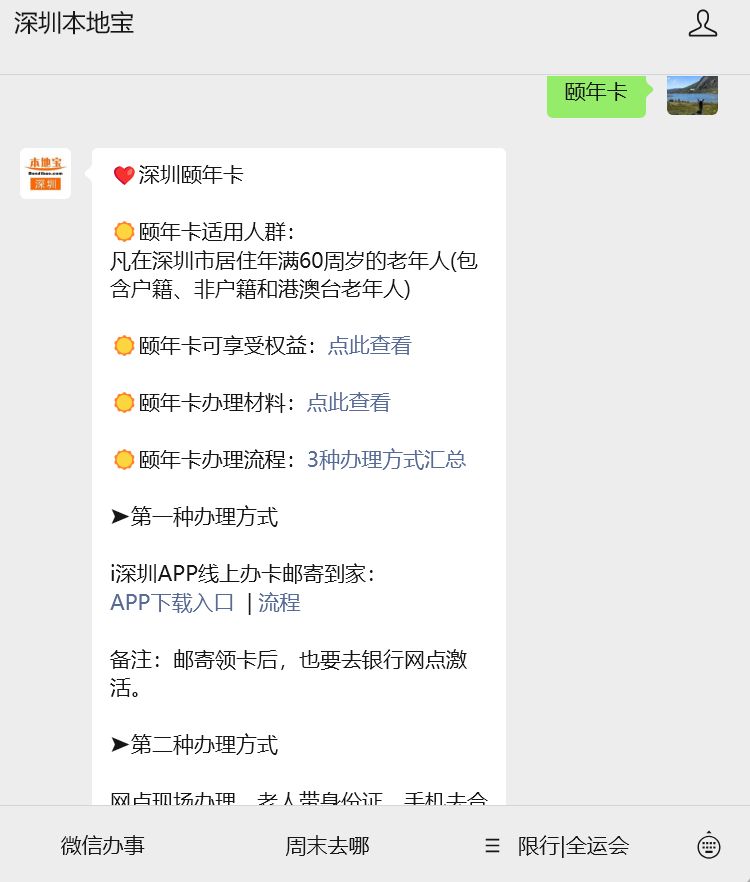Switch to keyboard input mode
This screenshot has width=750, height=882.
(709, 846)
